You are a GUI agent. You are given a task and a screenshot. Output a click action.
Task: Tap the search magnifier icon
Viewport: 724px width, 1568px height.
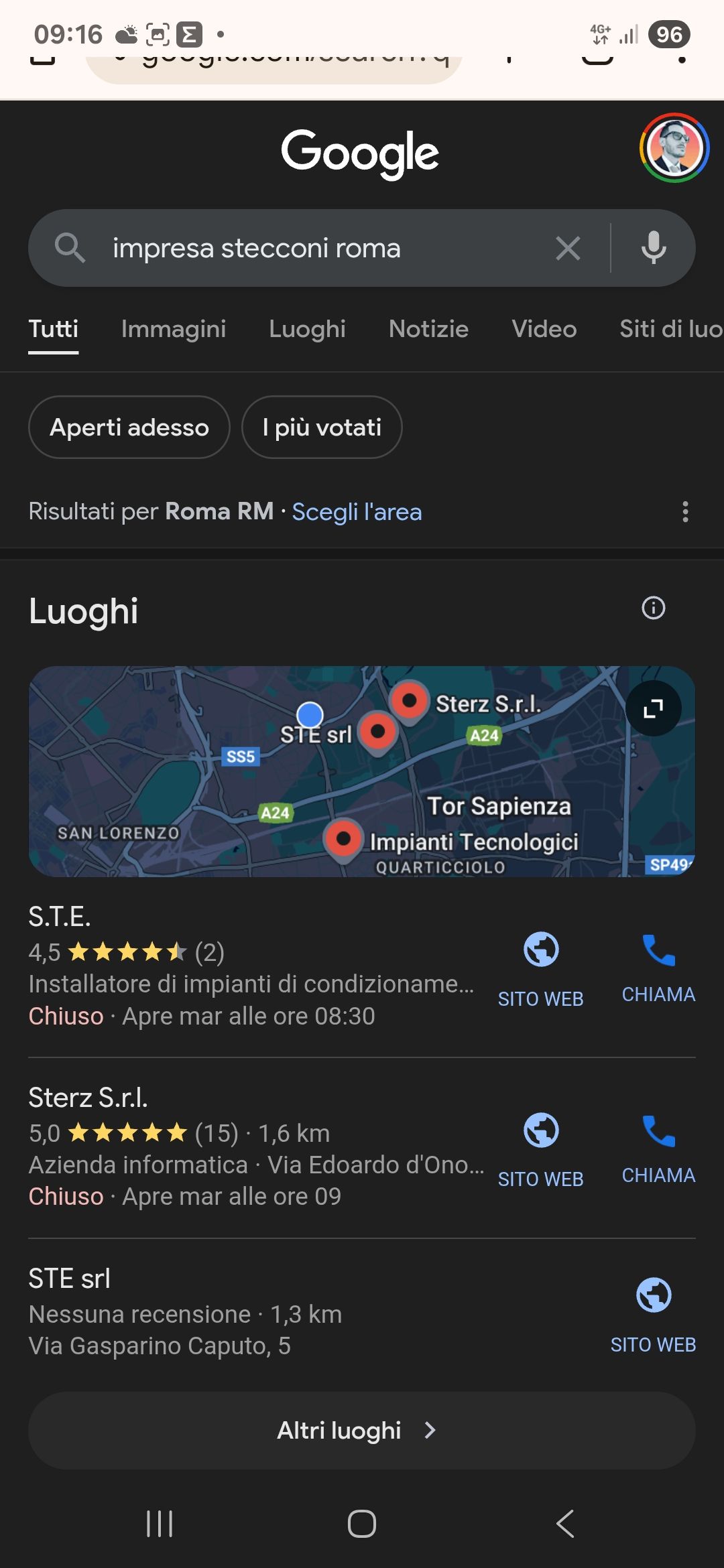[x=71, y=248]
